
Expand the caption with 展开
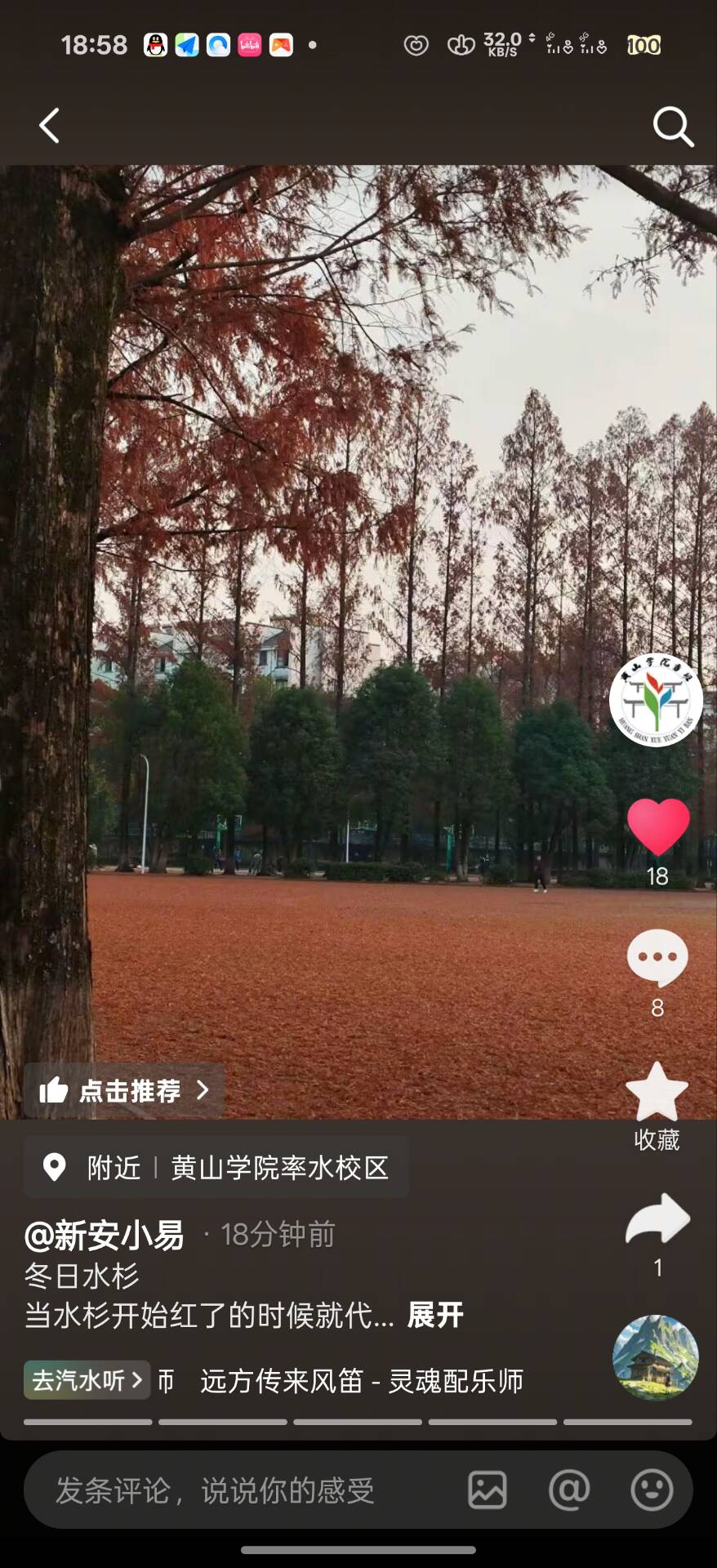[435, 1315]
